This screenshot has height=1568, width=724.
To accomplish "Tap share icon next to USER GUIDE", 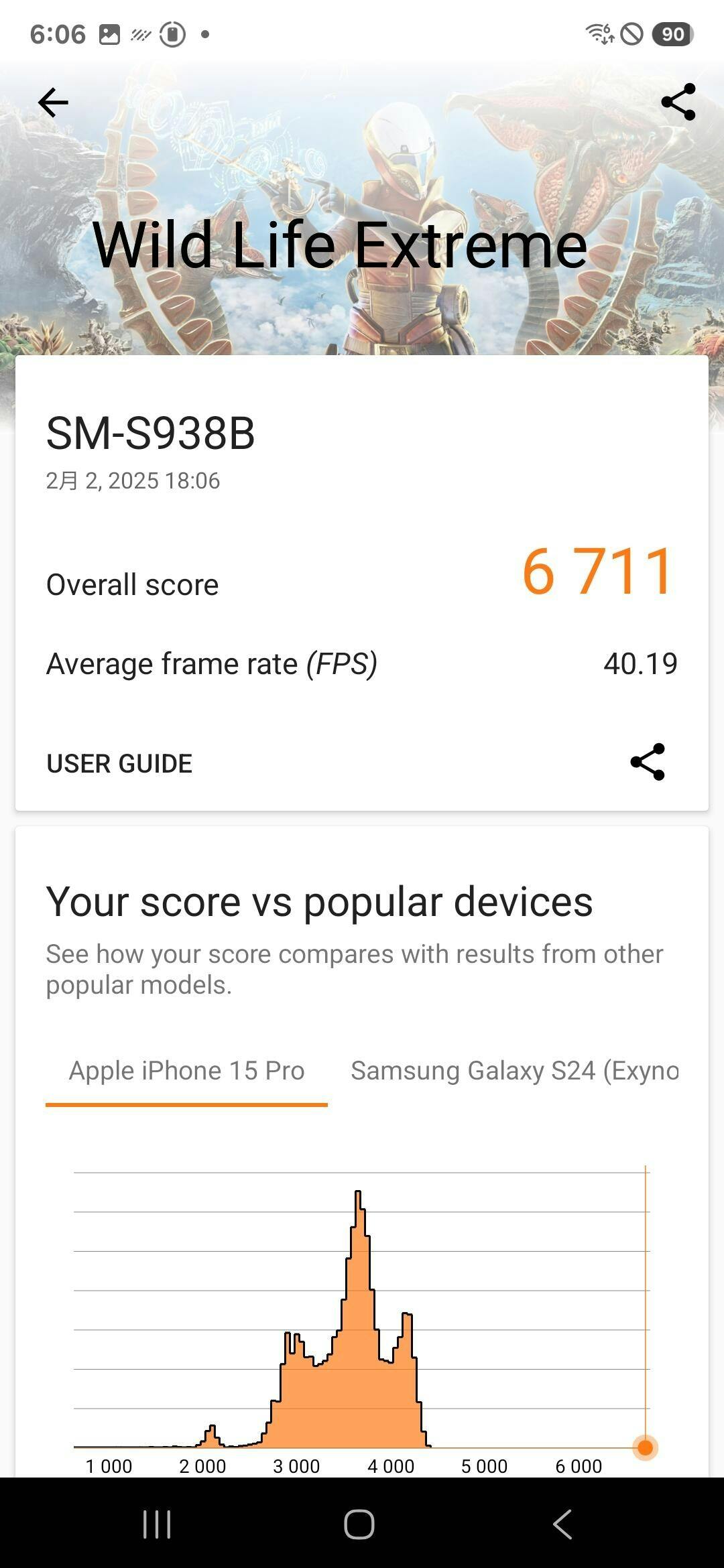I will tap(647, 762).
